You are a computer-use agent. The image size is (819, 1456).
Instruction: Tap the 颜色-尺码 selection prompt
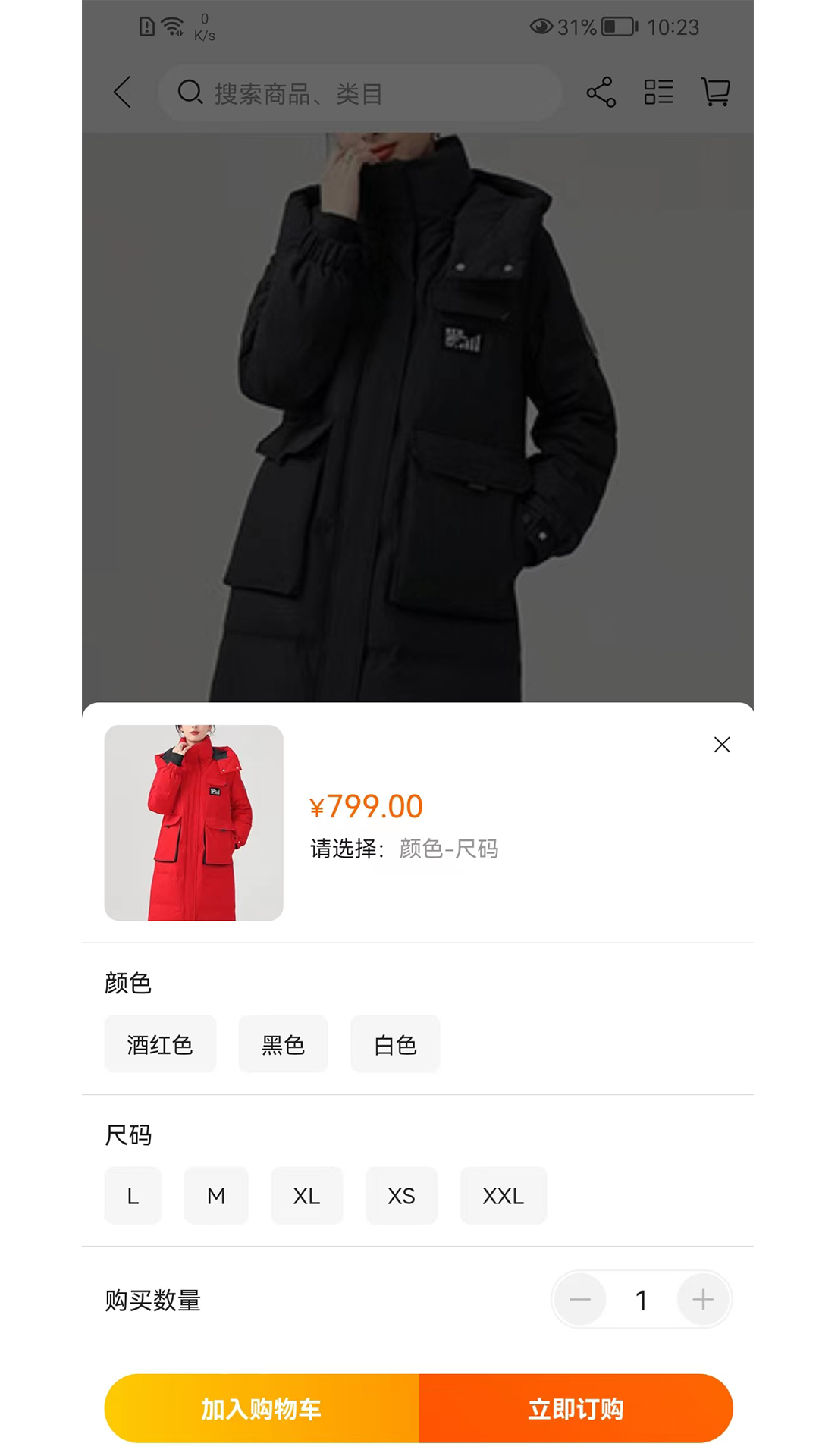click(449, 850)
